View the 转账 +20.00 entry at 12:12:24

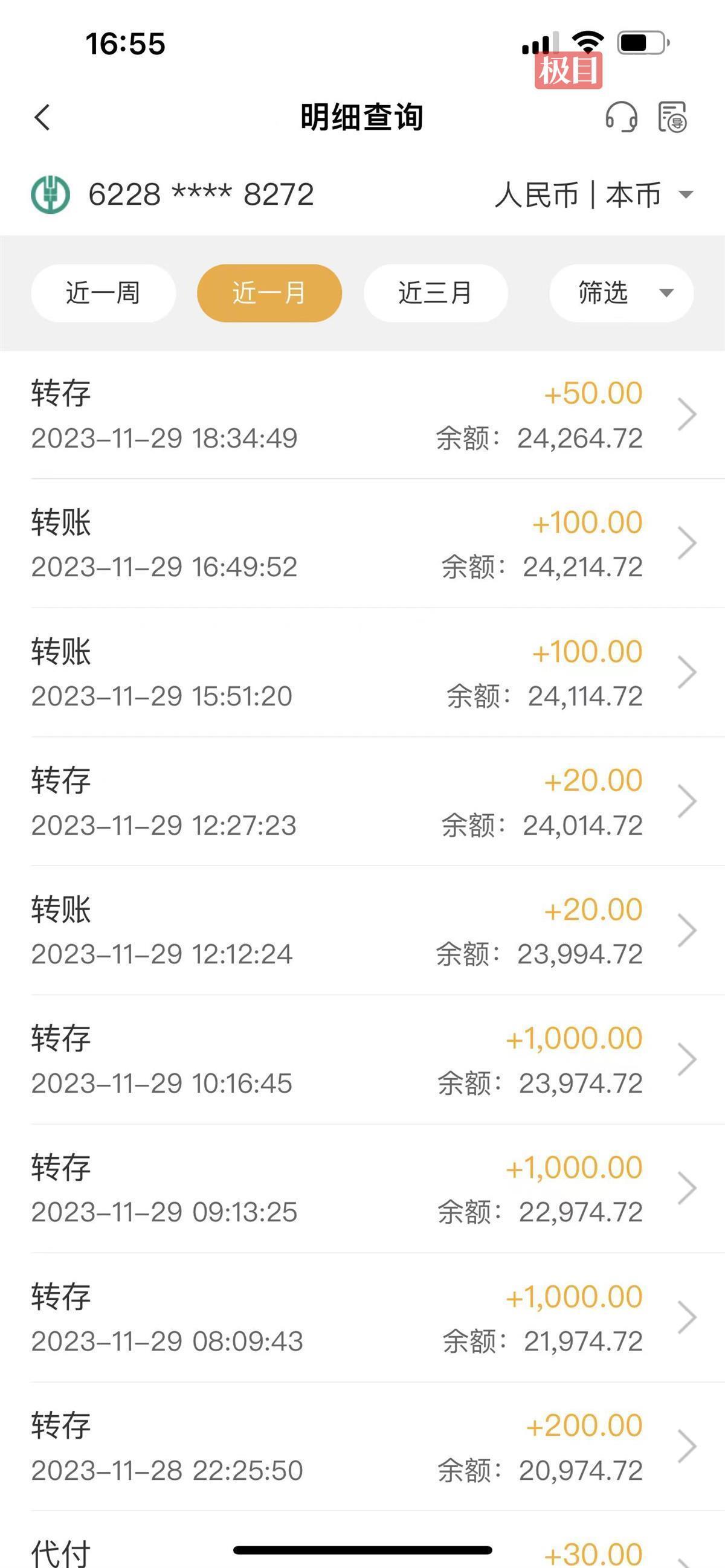pos(363,931)
